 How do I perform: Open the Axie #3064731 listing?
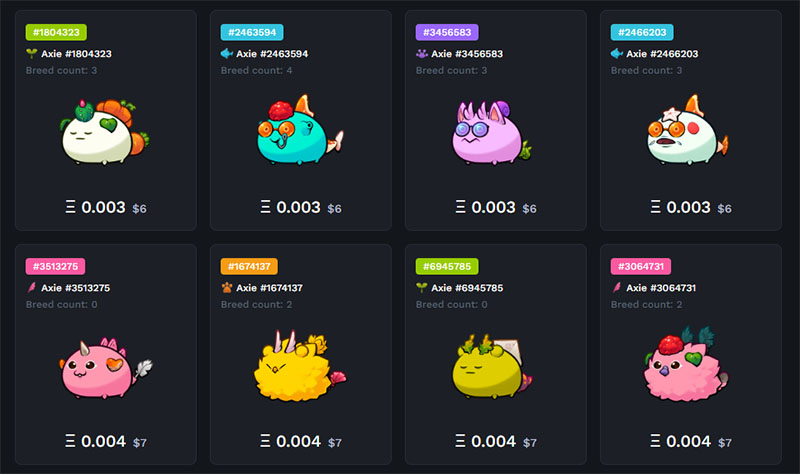coord(688,365)
